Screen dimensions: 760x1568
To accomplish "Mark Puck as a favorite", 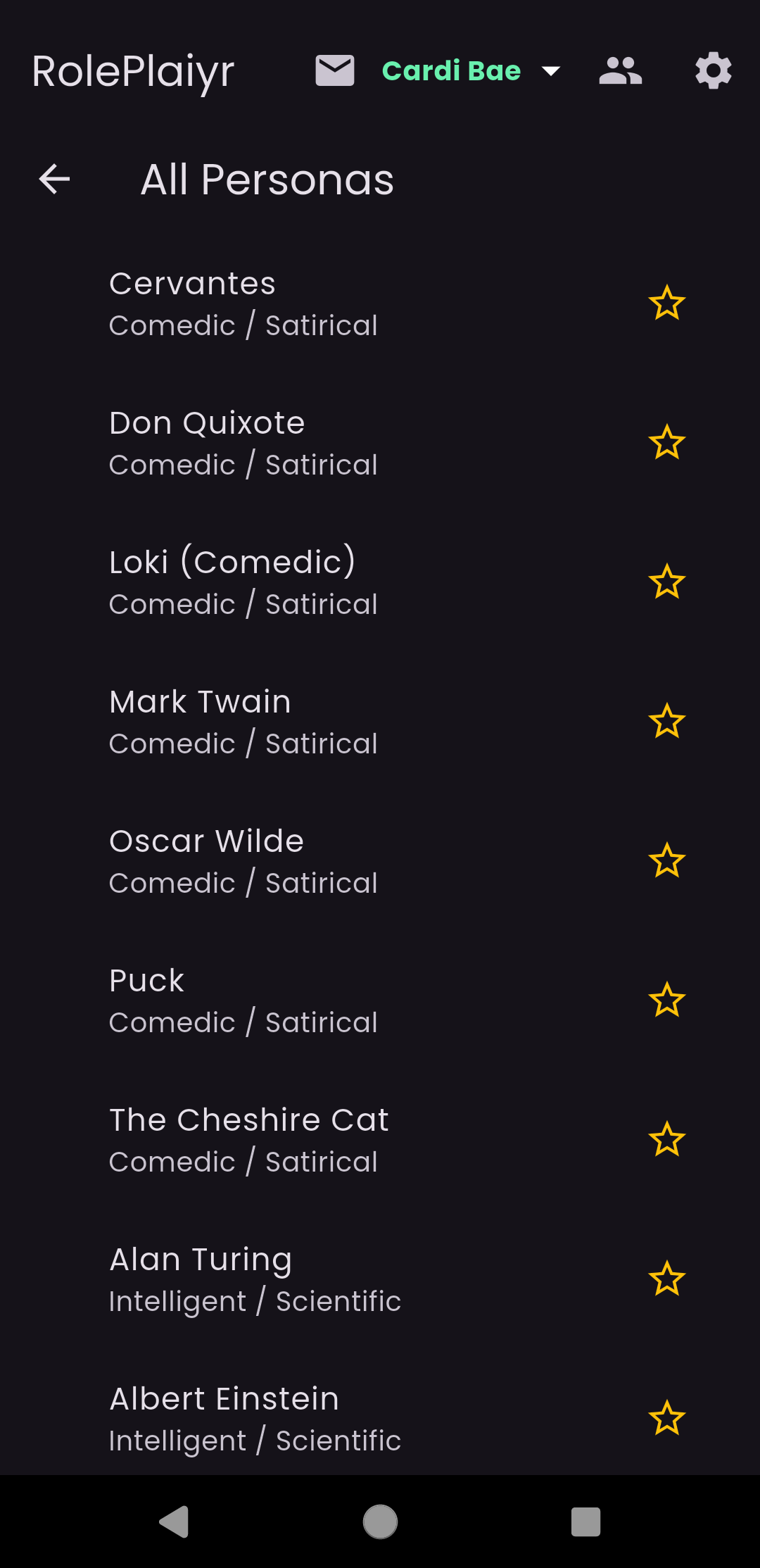I will tap(666, 1001).
